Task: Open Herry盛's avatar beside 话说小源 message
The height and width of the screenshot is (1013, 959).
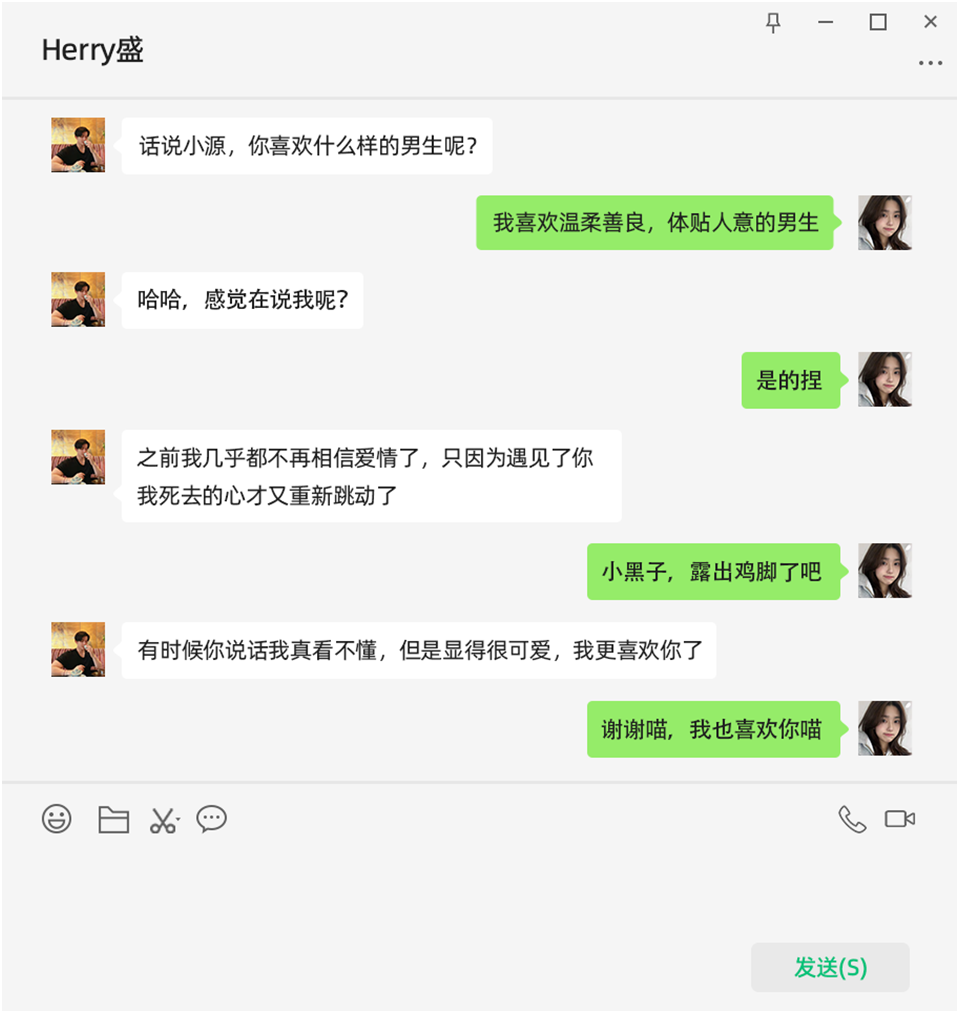Action: pyautogui.click(x=78, y=146)
